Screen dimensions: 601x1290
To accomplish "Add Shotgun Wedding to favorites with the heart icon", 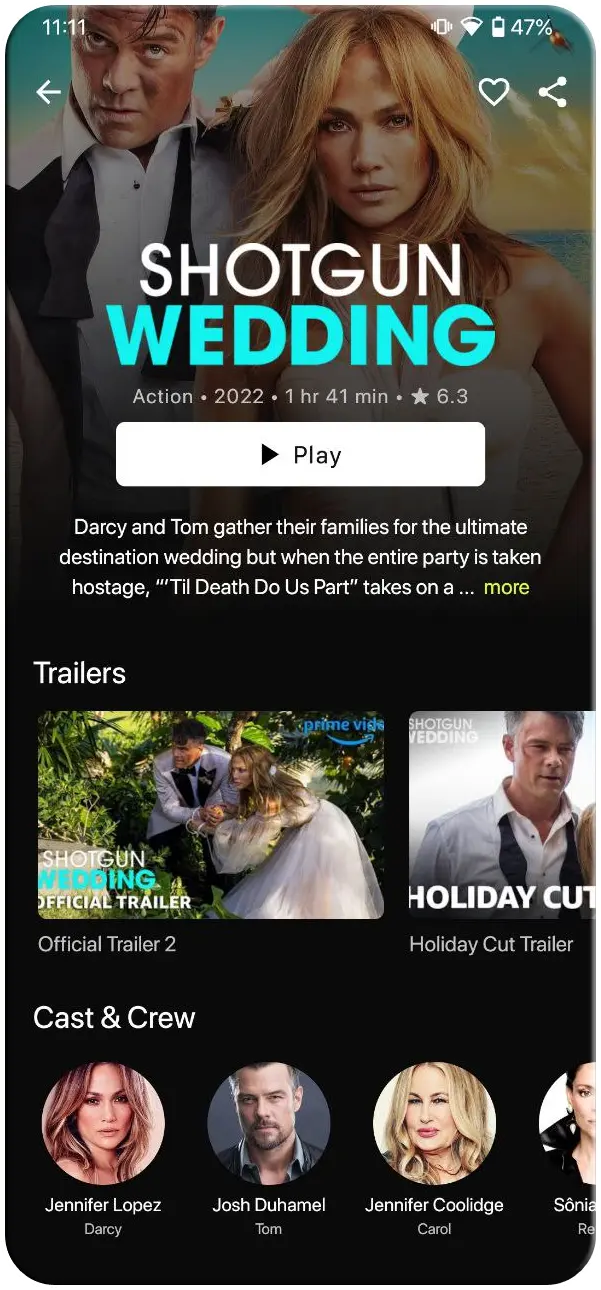I will [493, 92].
